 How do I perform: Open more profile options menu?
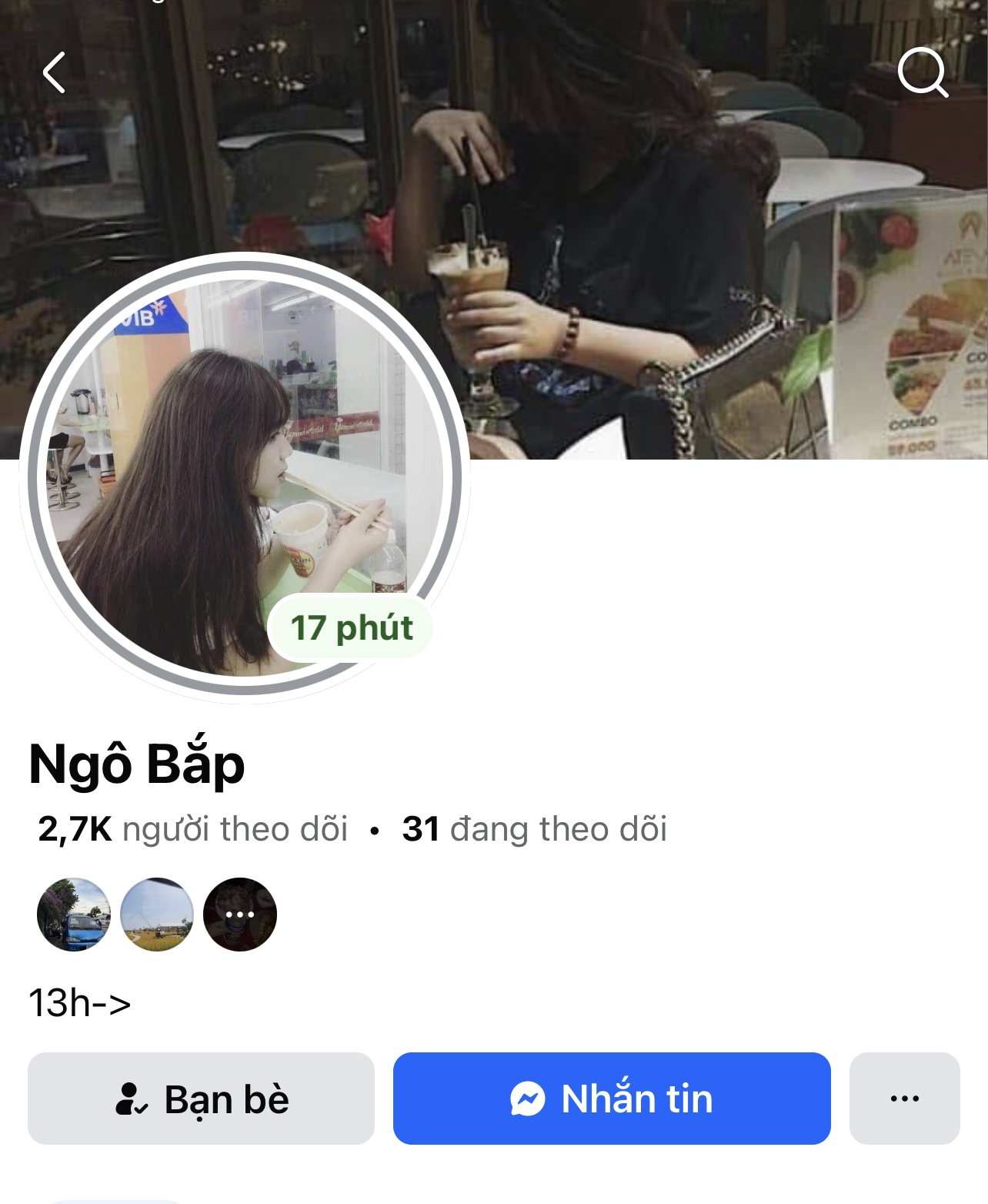click(x=904, y=1099)
